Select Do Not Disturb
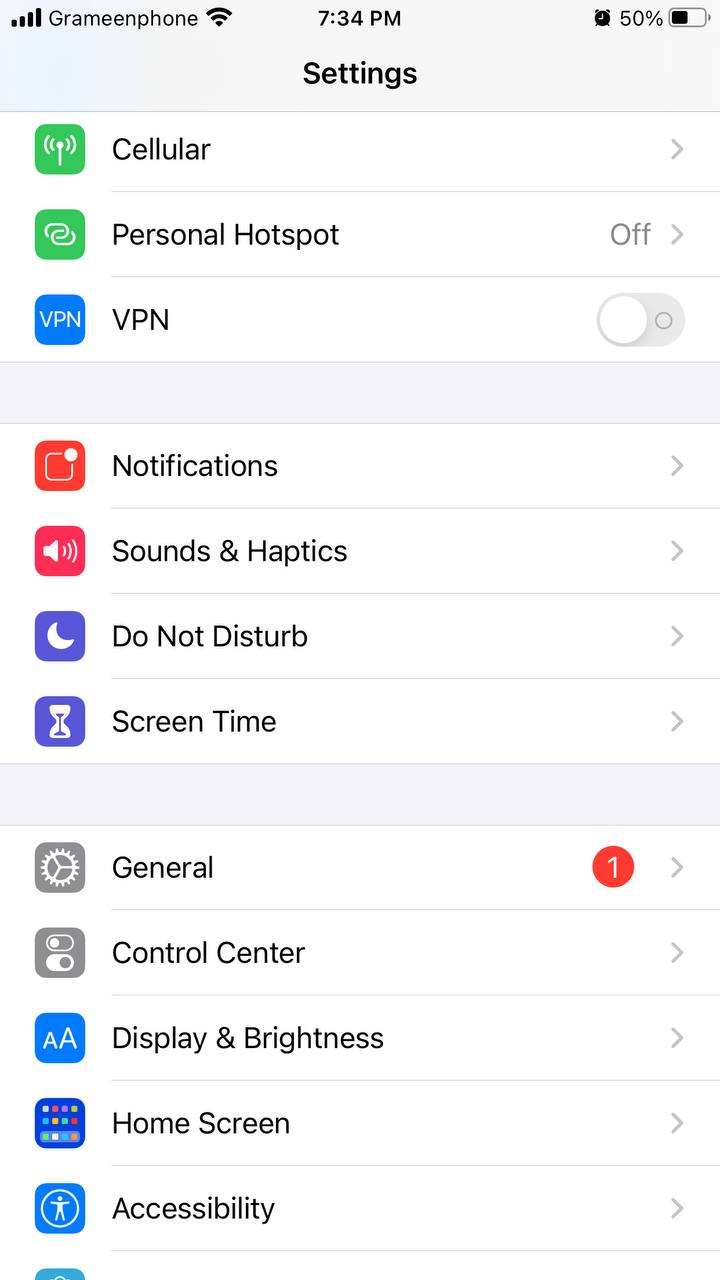720x1280 pixels. (x=360, y=636)
